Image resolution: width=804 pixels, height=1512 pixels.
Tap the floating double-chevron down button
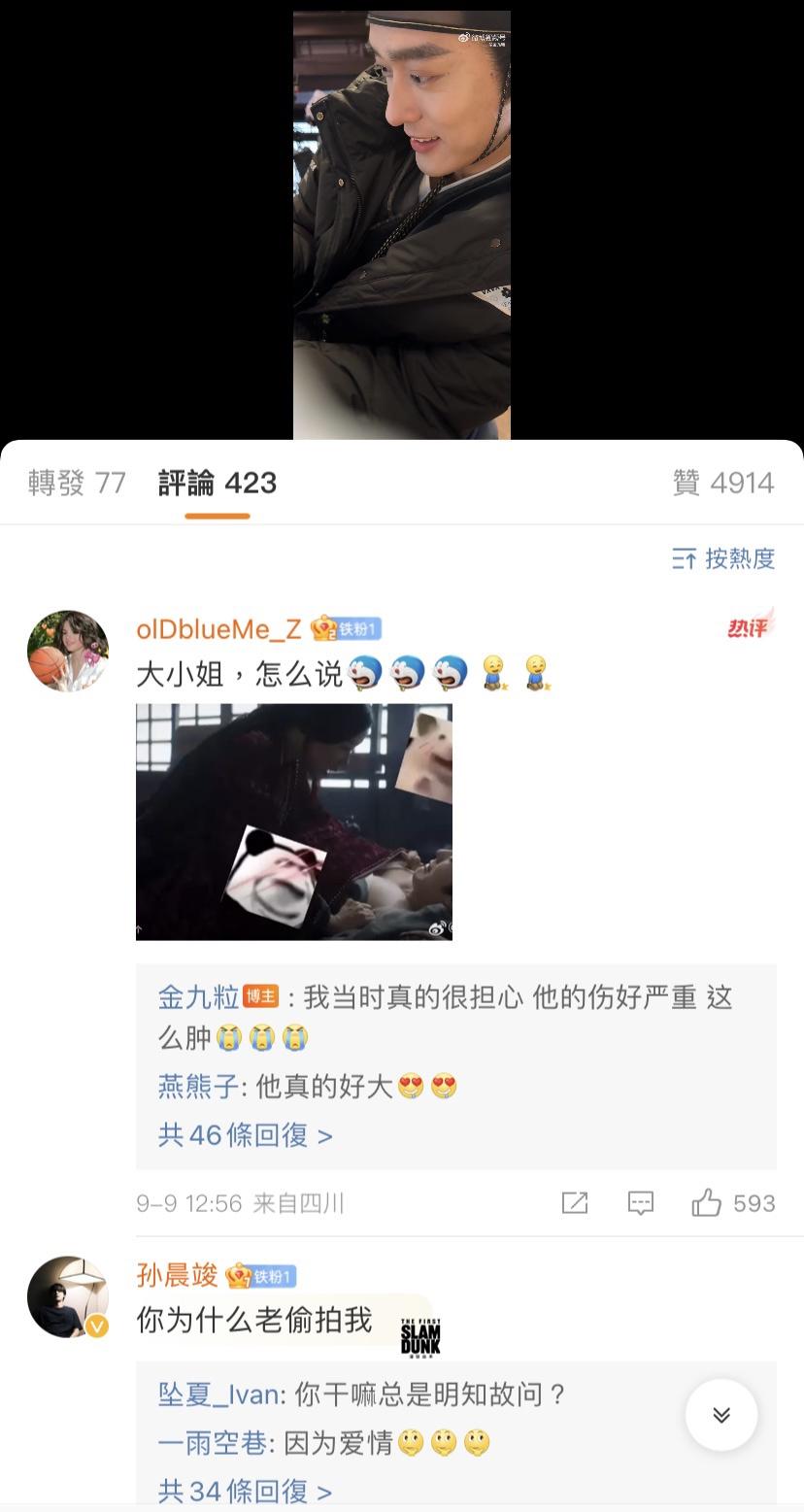(721, 1415)
